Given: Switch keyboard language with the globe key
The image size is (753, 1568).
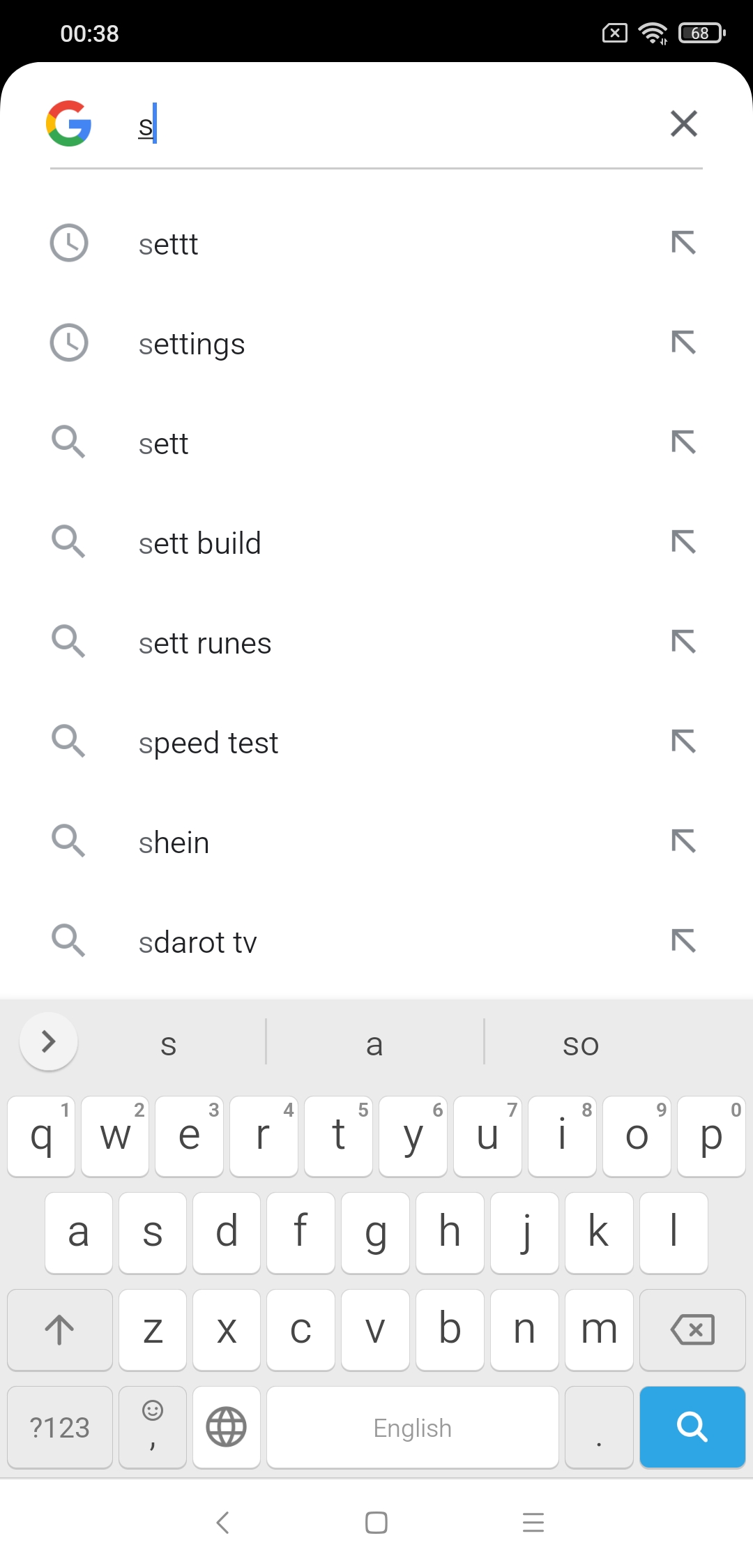Looking at the screenshot, I should (227, 1426).
